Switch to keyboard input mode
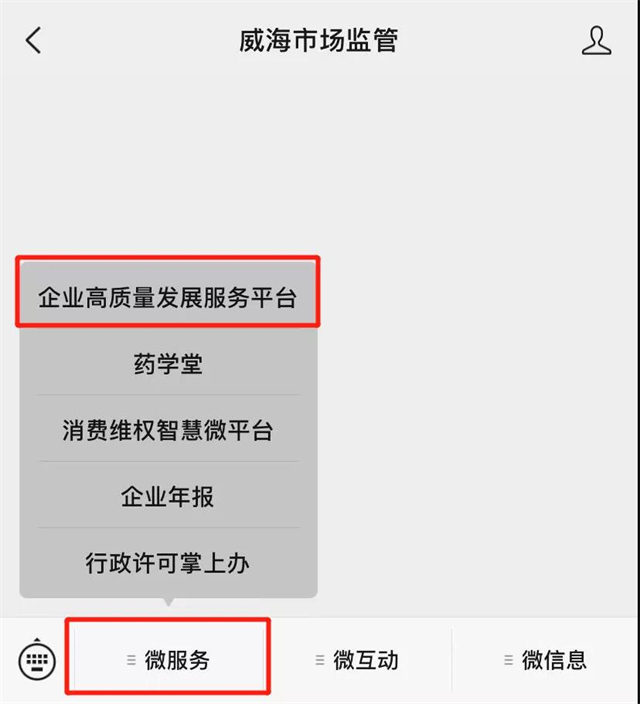This screenshot has height=704, width=640. [x=37, y=660]
